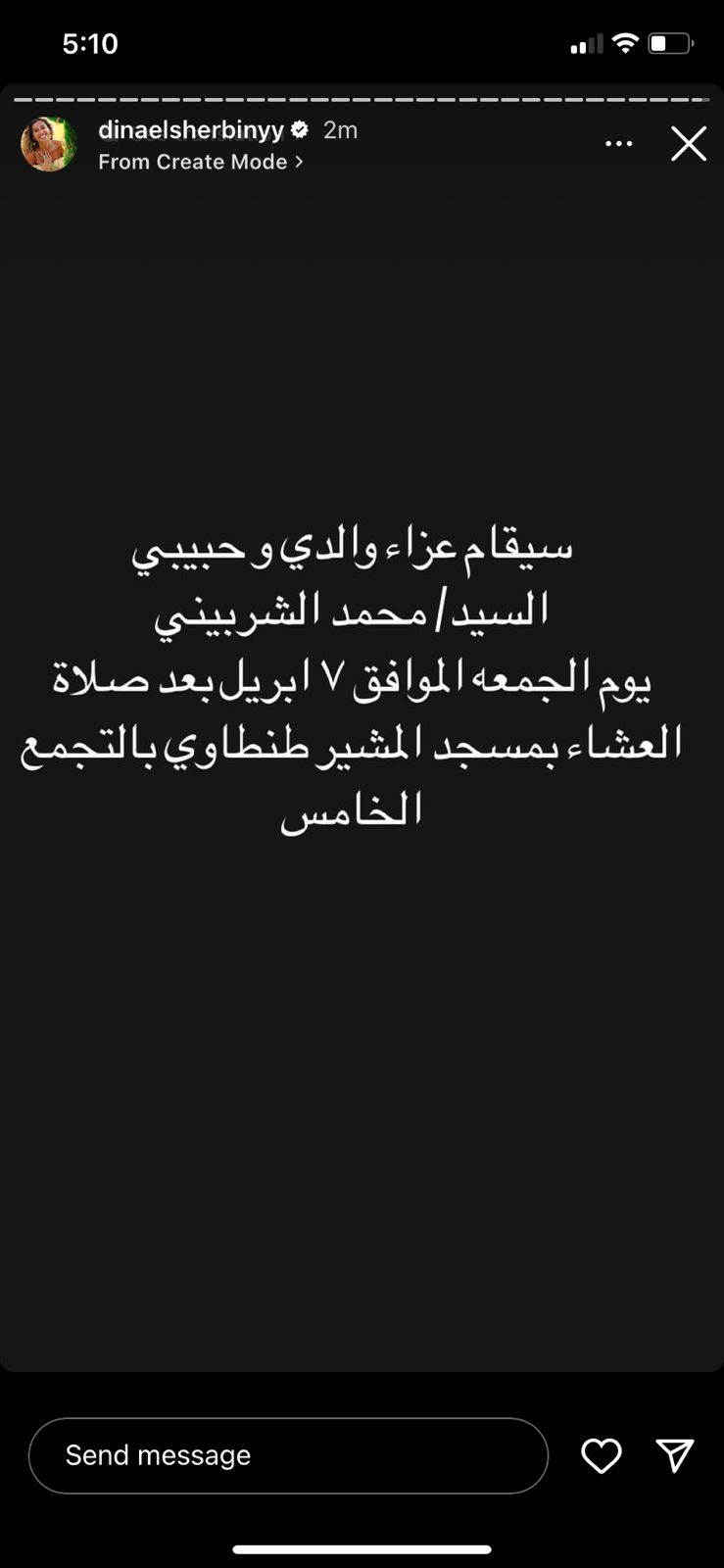Open the From Create Mode link
The height and width of the screenshot is (1568, 724).
[x=201, y=162]
